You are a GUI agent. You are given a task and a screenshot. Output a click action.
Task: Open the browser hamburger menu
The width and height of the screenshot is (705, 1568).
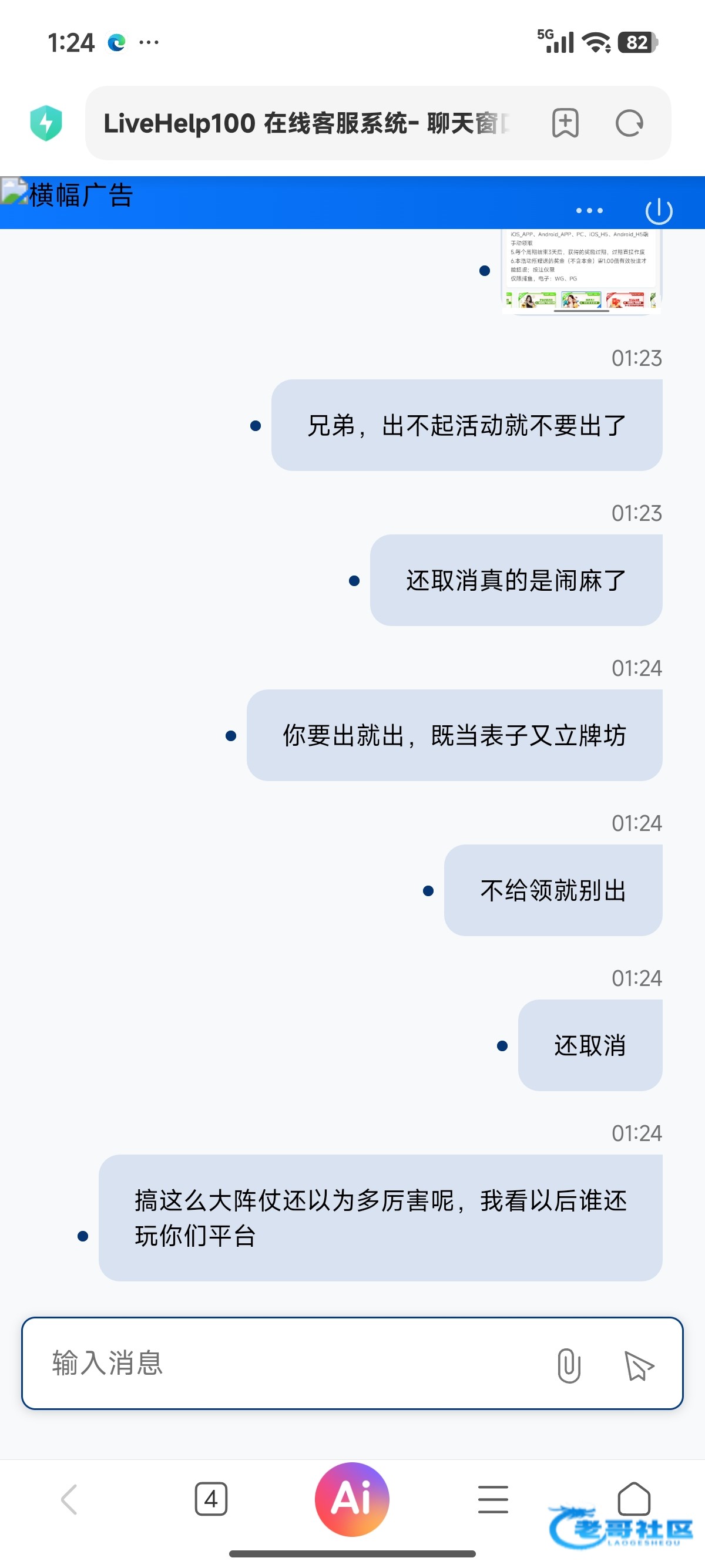click(x=492, y=1499)
